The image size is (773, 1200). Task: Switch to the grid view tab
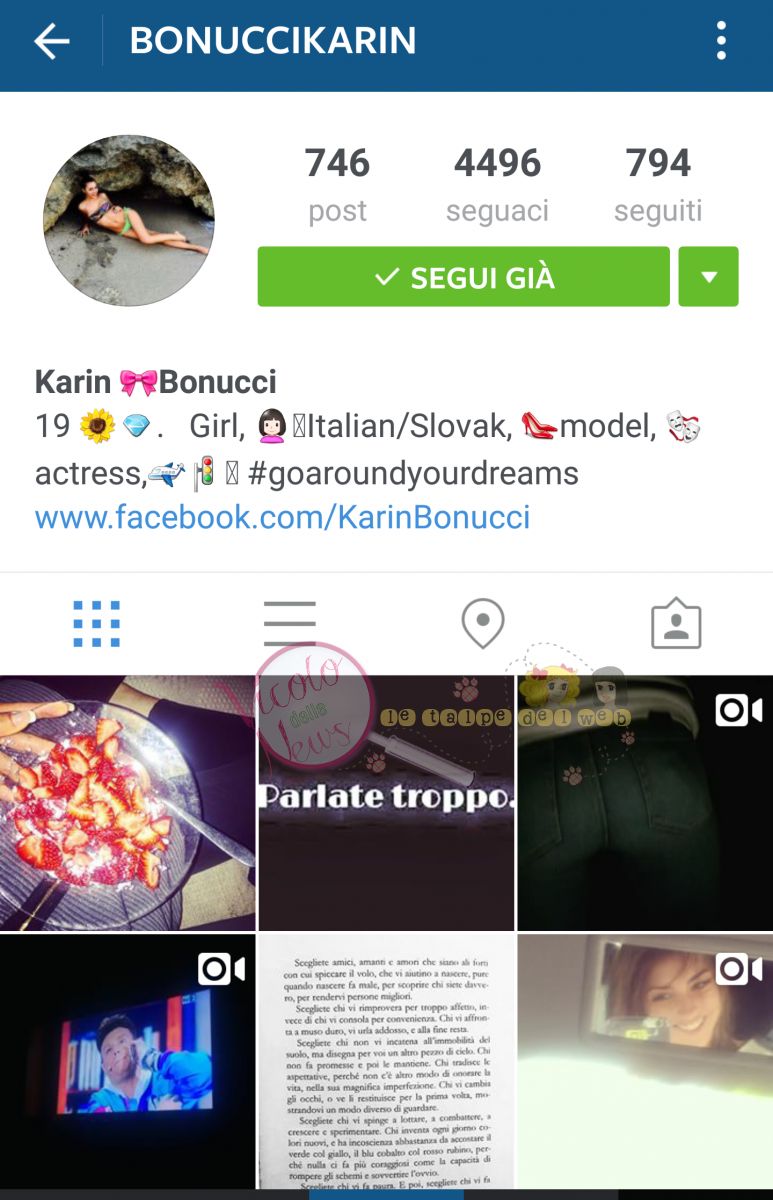coord(97,624)
